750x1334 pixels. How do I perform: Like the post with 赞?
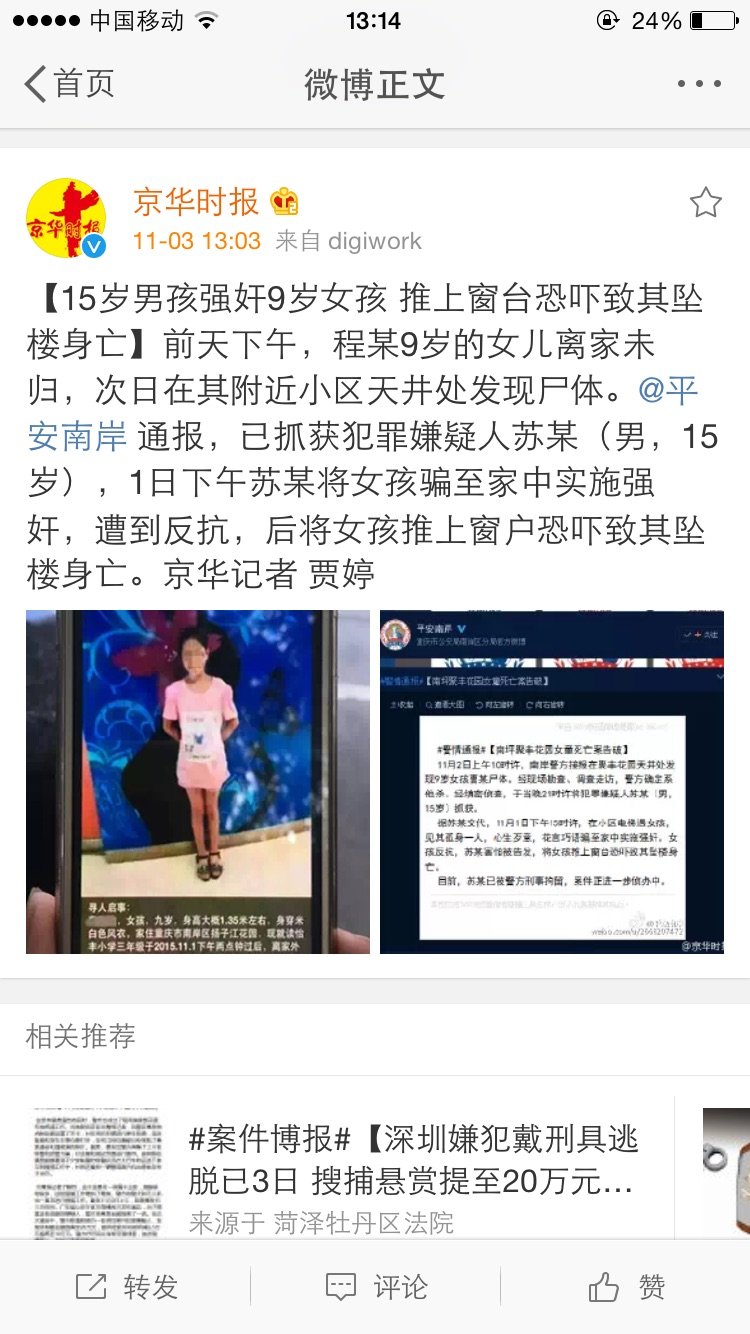click(626, 1287)
